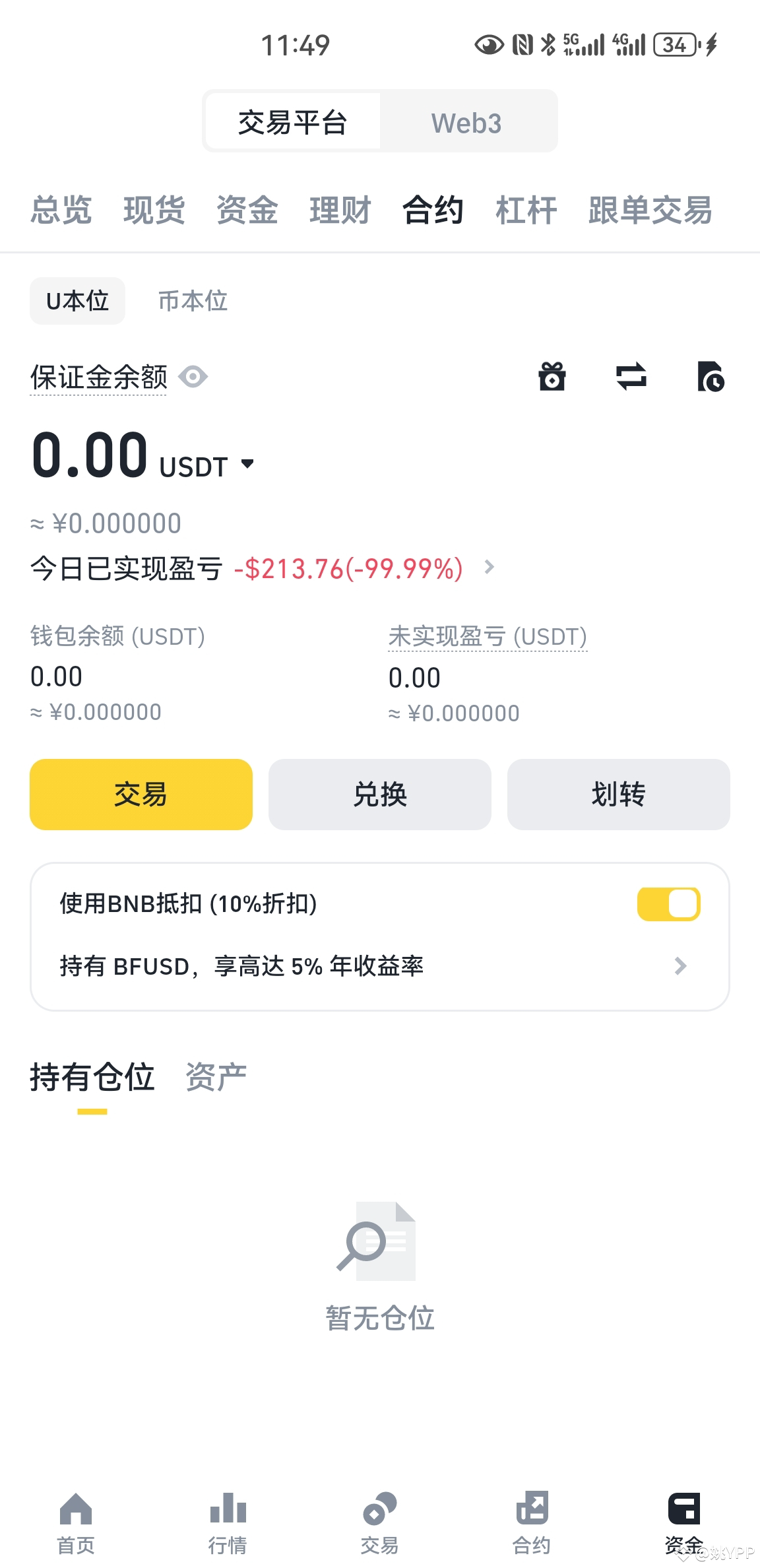View 今日已实现盈亏 details
760x1568 pixels.
(489, 567)
